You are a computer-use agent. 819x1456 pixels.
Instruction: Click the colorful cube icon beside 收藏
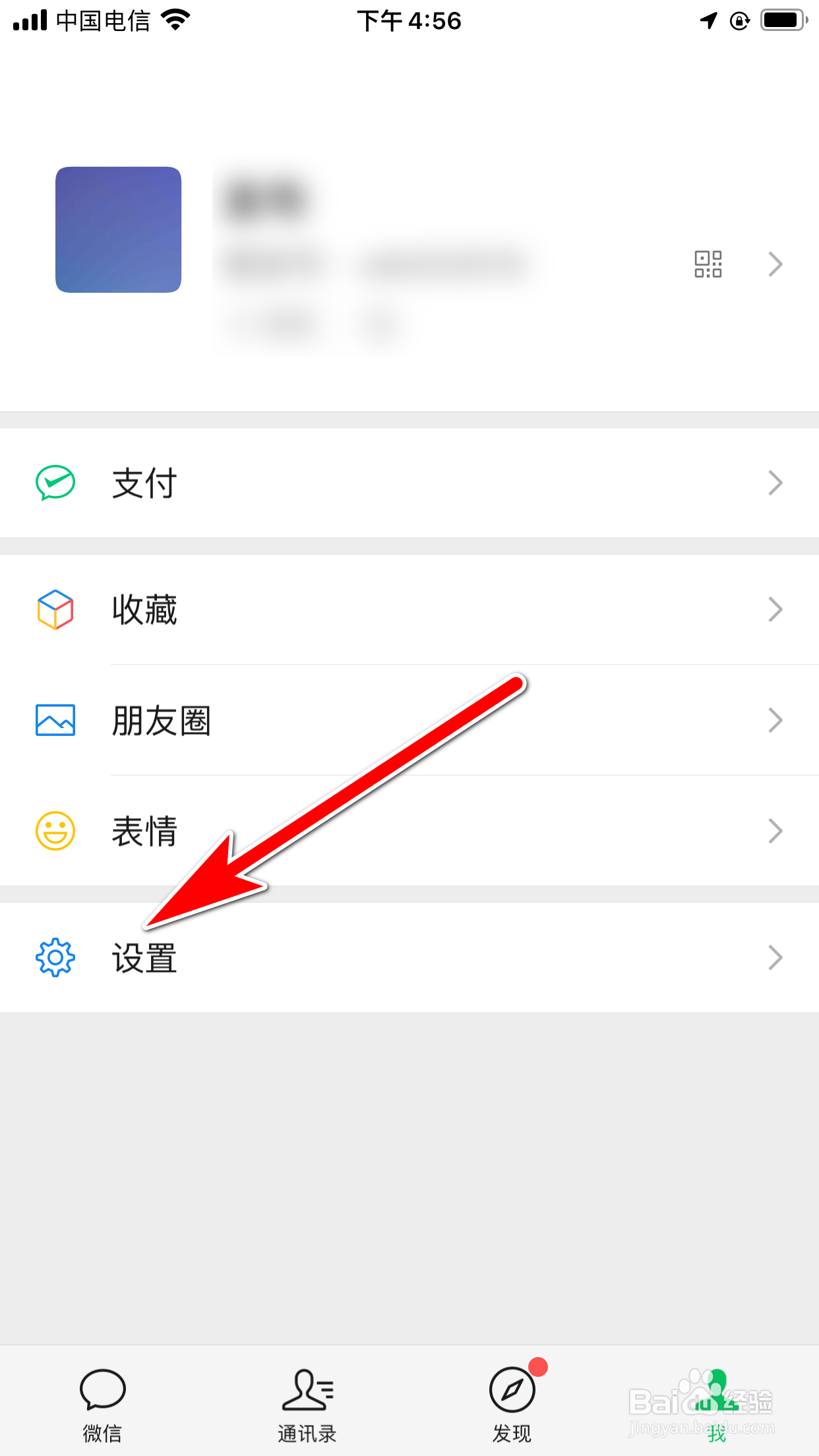[55, 610]
